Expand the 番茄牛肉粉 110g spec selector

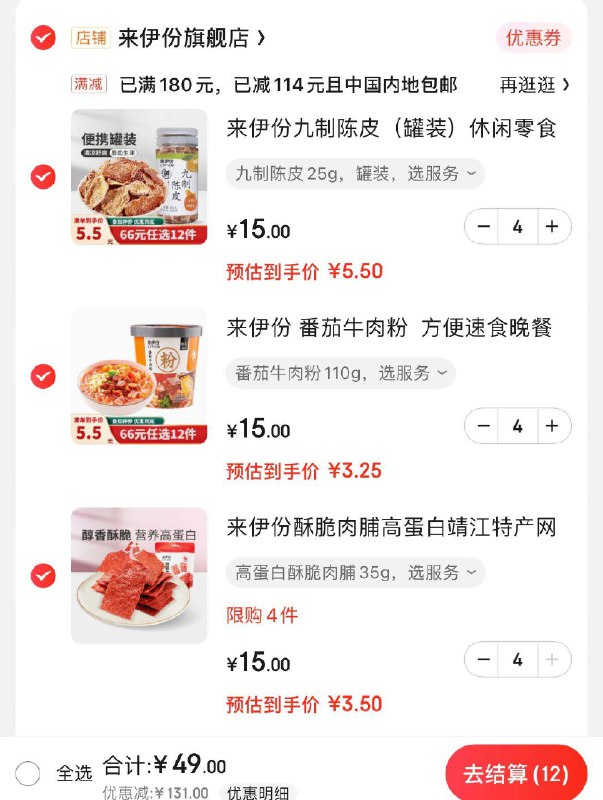340,373
